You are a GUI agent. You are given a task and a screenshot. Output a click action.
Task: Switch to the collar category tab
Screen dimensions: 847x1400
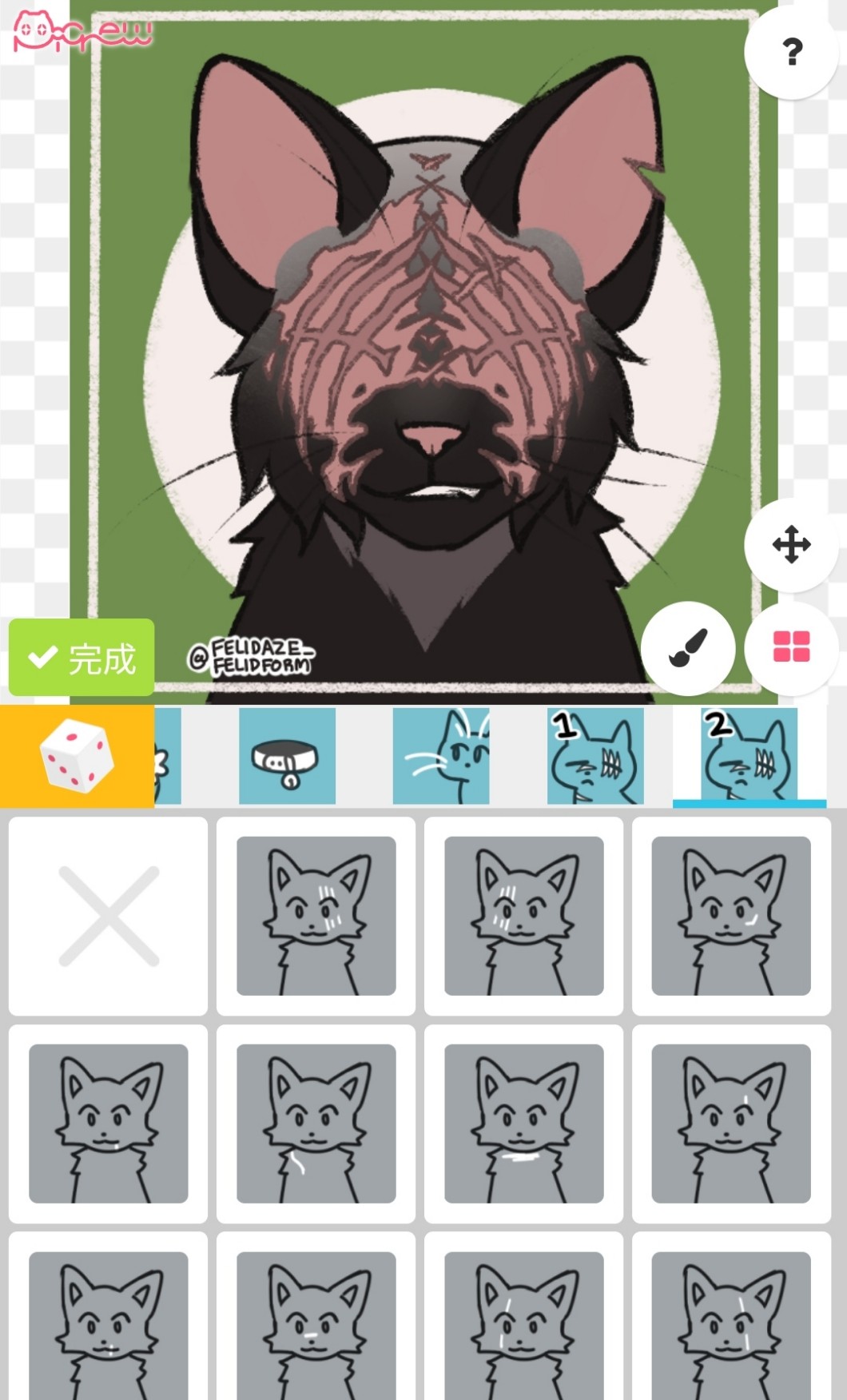(288, 756)
